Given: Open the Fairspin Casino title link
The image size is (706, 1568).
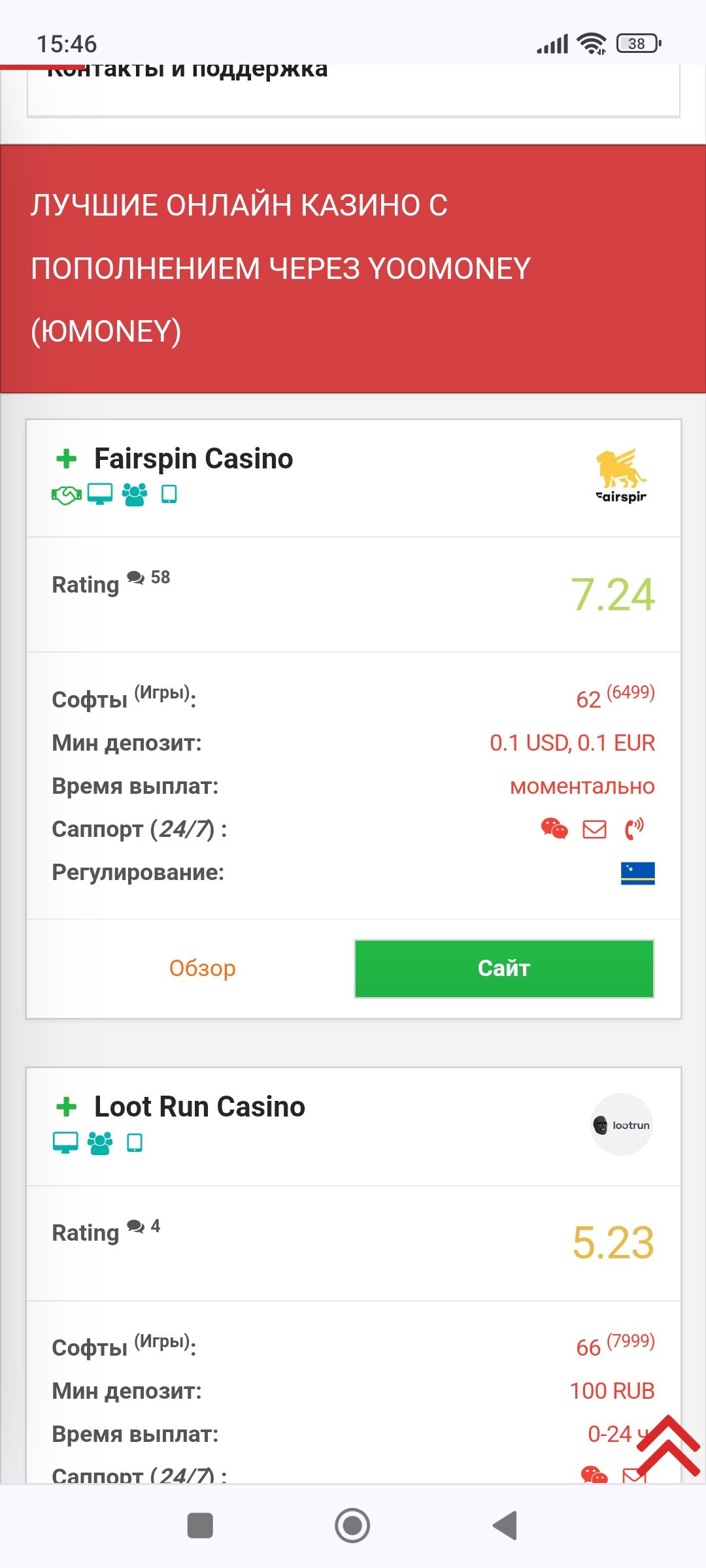Looking at the screenshot, I should click(x=193, y=459).
